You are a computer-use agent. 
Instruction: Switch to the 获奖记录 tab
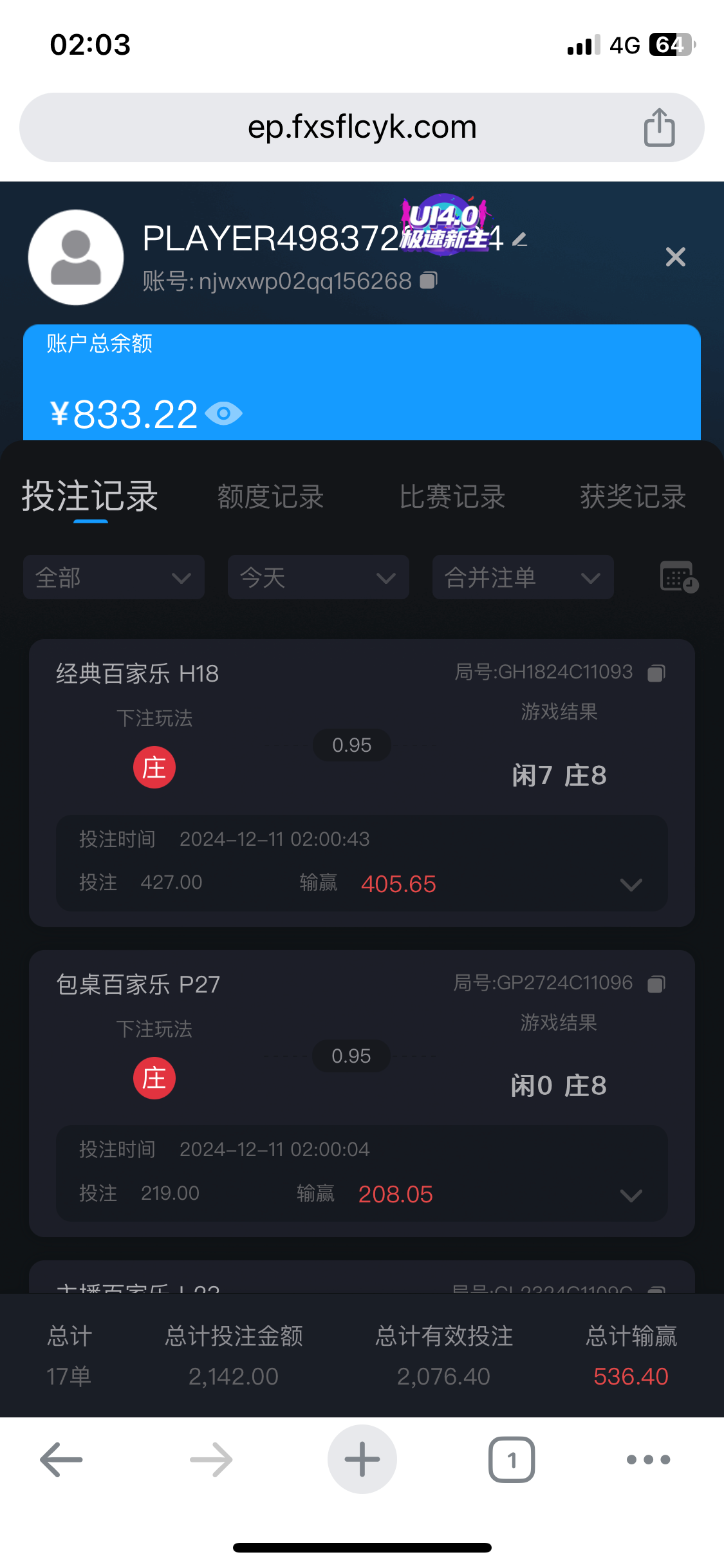coord(633,497)
